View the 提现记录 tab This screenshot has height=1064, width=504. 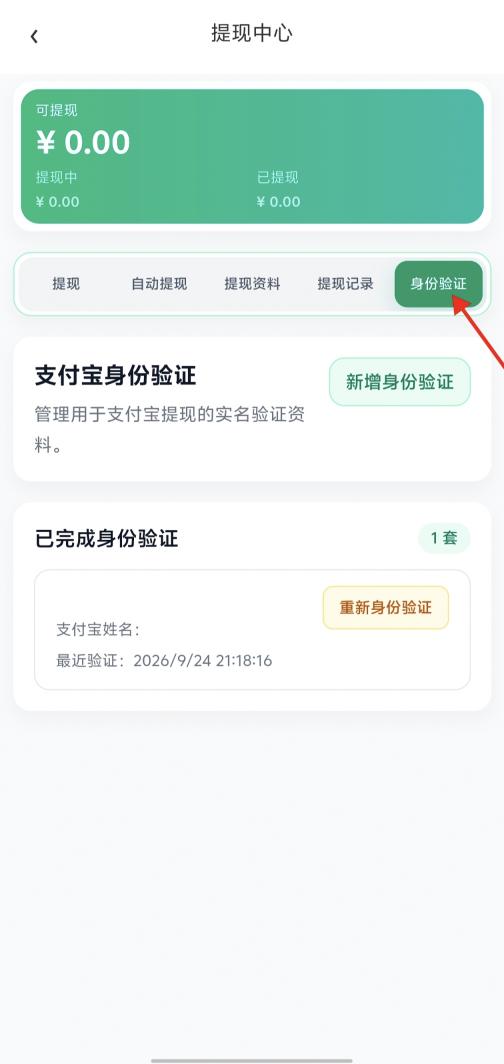pyautogui.click(x=345, y=284)
